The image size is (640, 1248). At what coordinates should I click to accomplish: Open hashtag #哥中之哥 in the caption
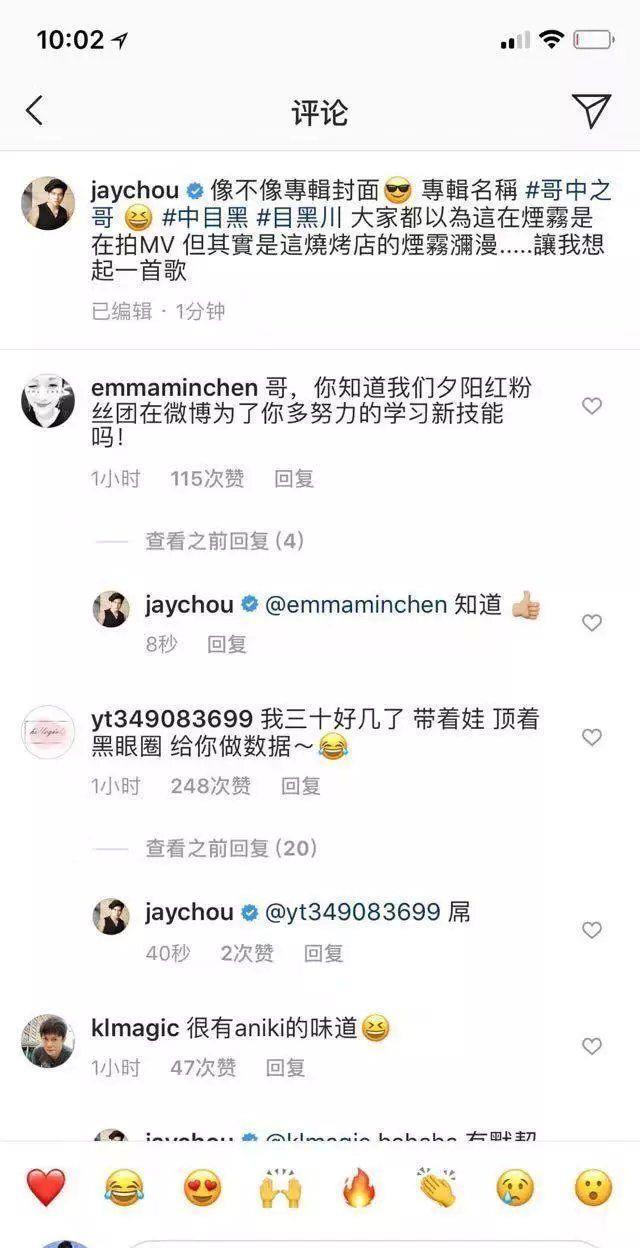coord(567,190)
